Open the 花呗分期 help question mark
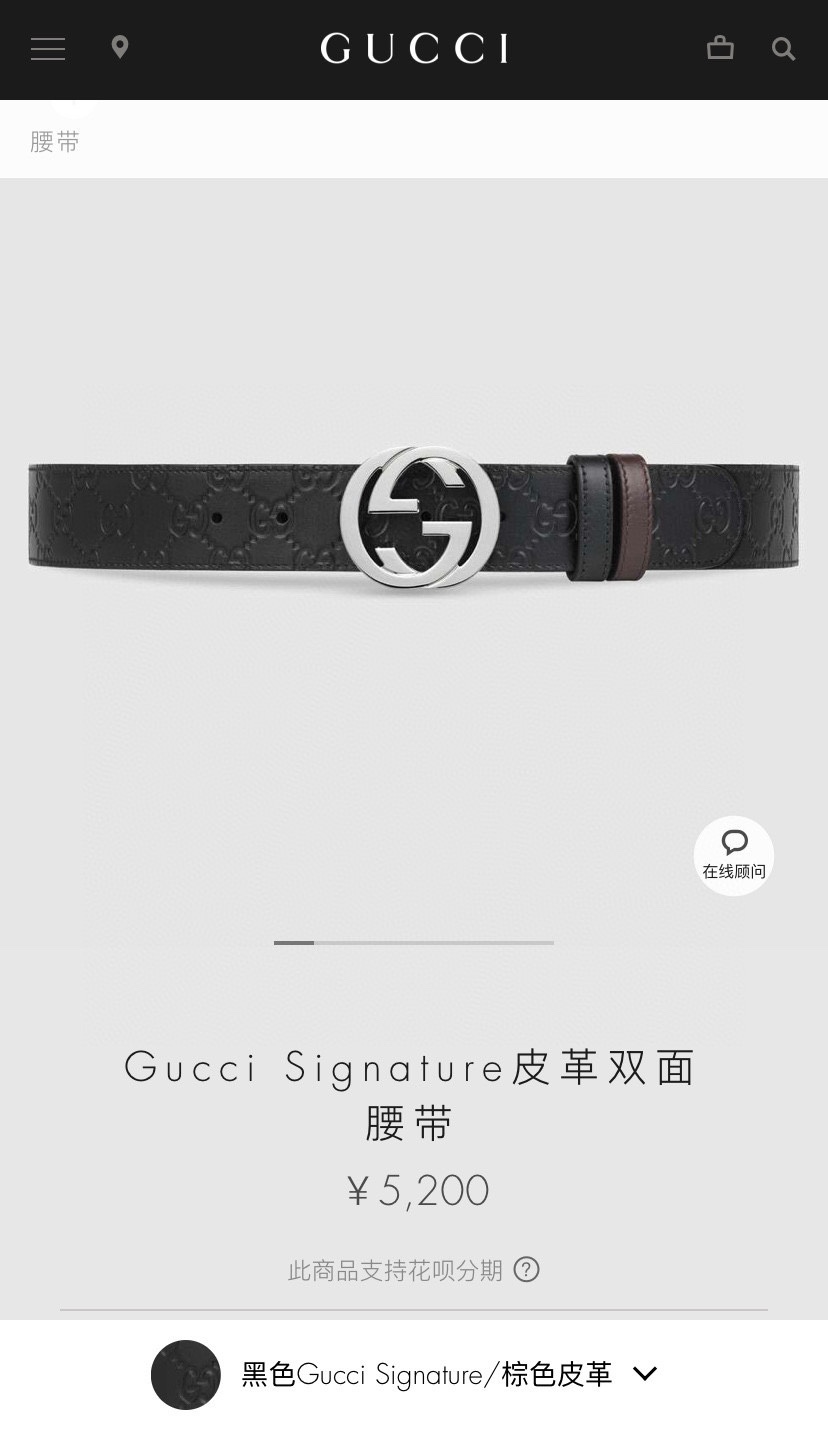Screen dimensions: 828x1430 pyautogui.click(x=526, y=1269)
